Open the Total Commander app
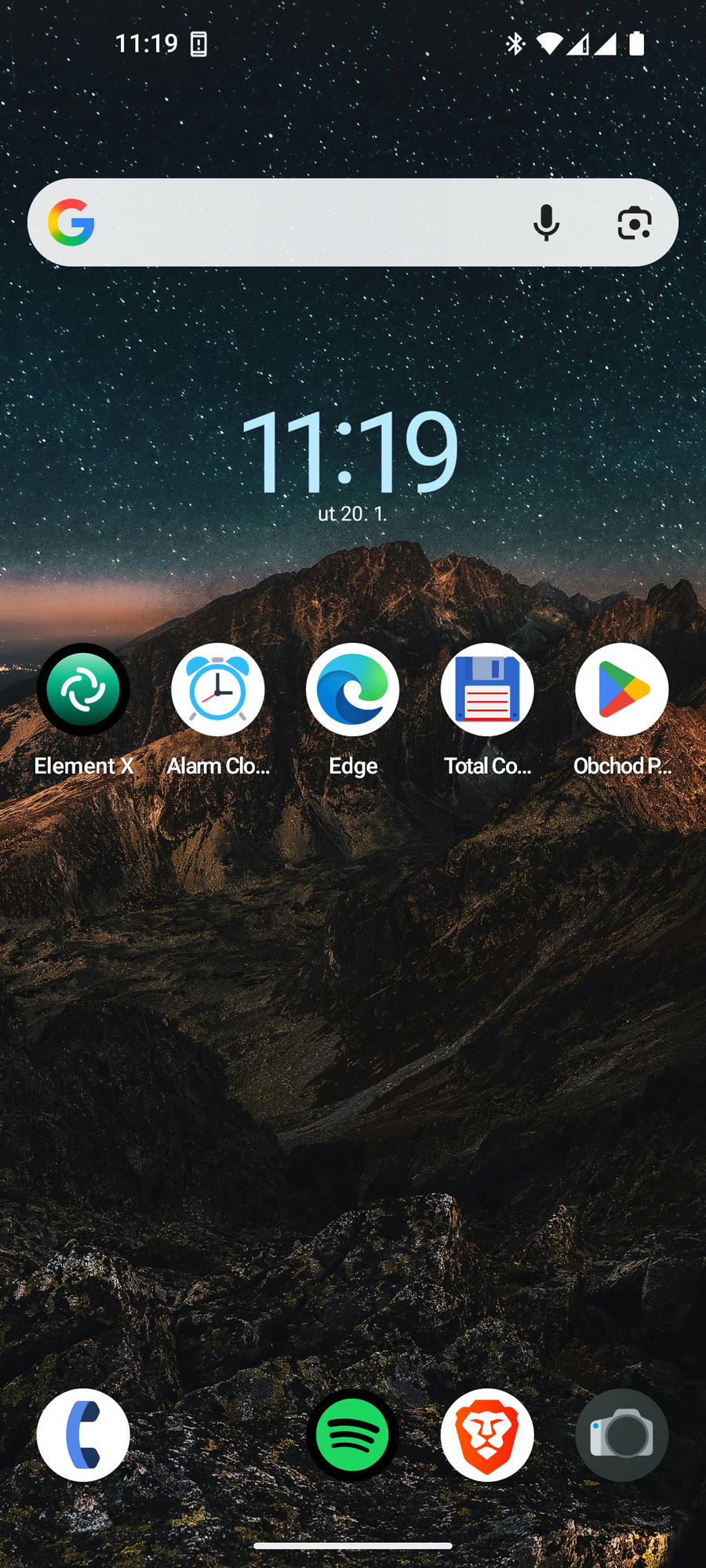This screenshot has width=706, height=1568. click(487, 690)
